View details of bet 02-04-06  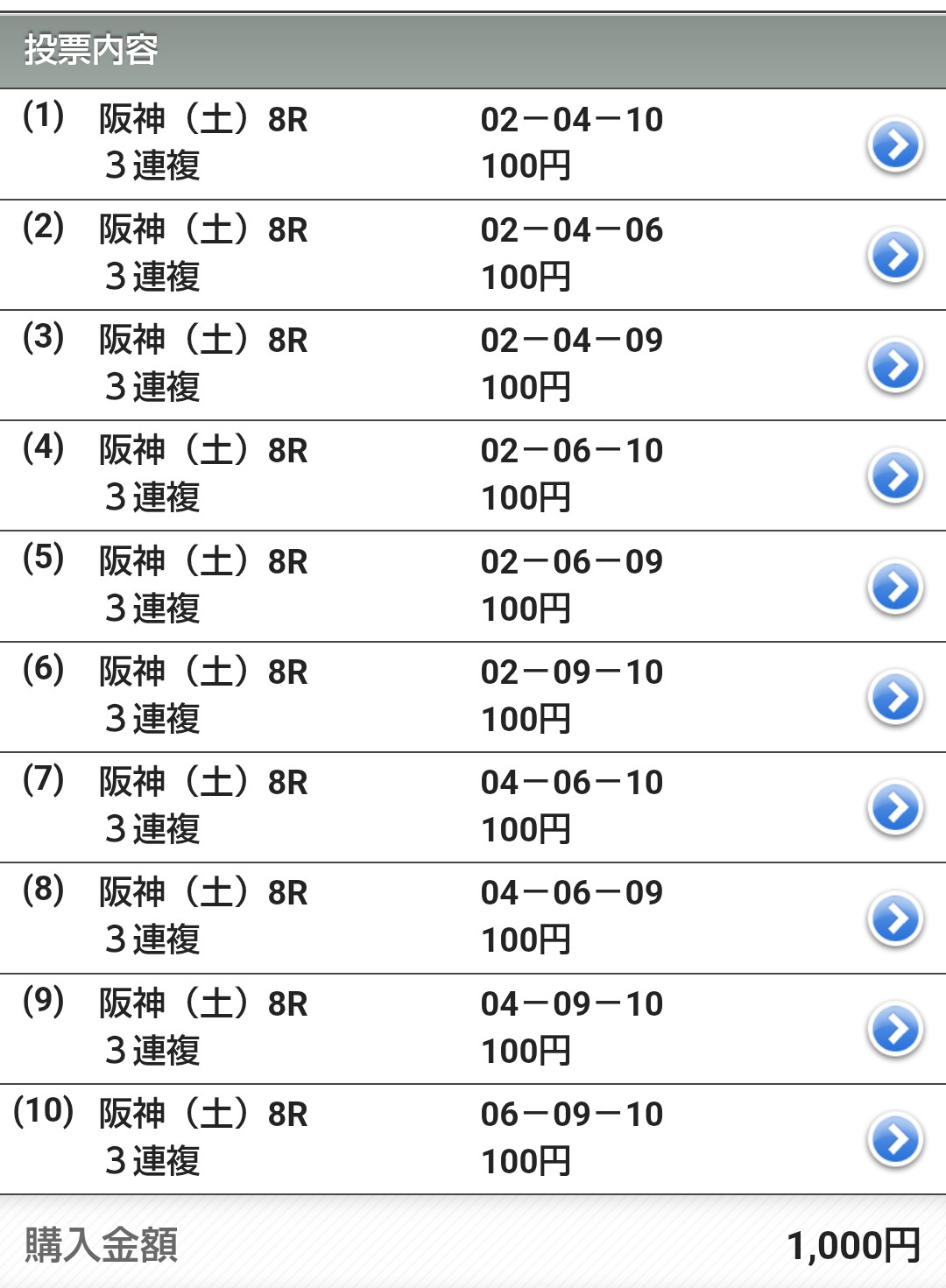point(895,255)
